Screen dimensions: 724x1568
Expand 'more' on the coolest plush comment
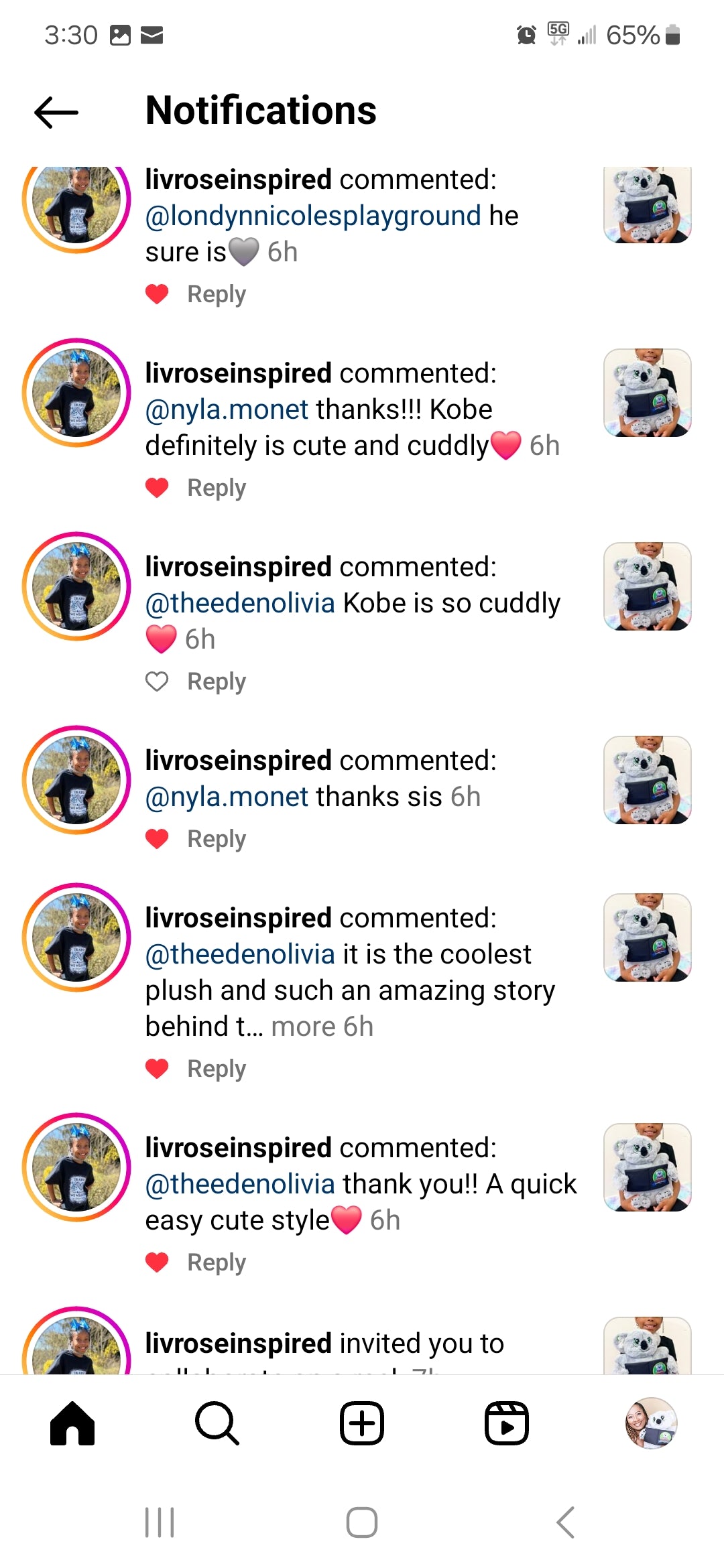pos(303,1027)
